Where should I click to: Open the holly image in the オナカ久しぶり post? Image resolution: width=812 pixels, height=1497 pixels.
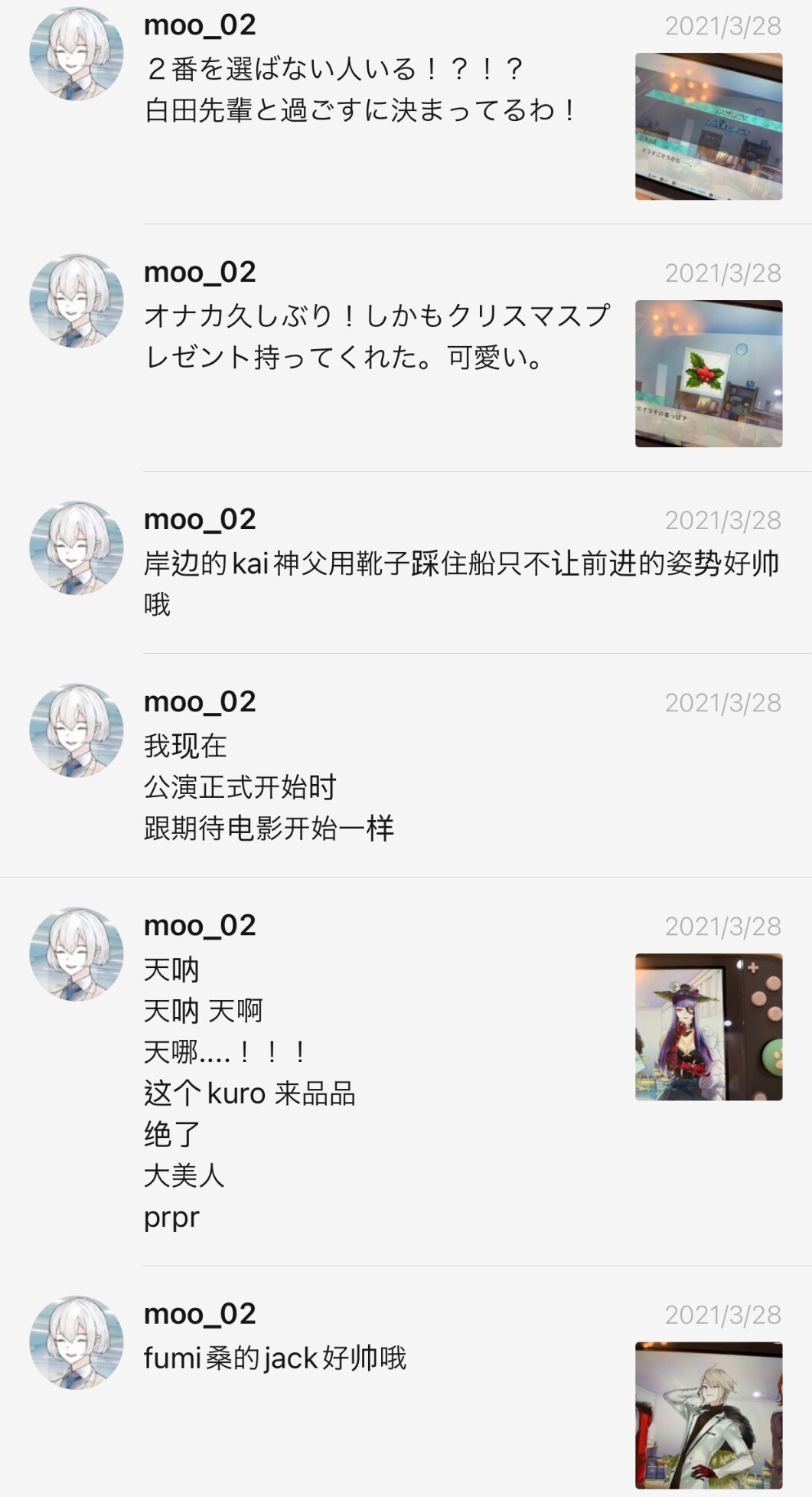click(x=709, y=374)
